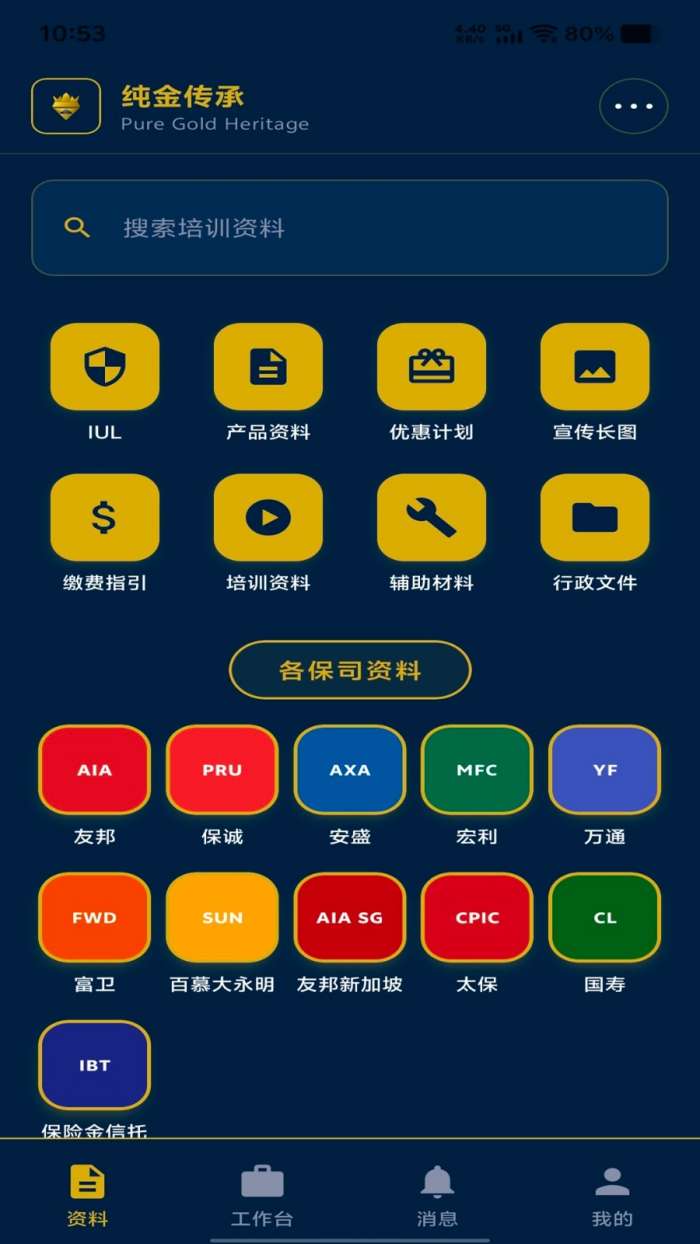The width and height of the screenshot is (700, 1244).
Task: Open AXA 安盛 insurer materials
Action: [350, 770]
